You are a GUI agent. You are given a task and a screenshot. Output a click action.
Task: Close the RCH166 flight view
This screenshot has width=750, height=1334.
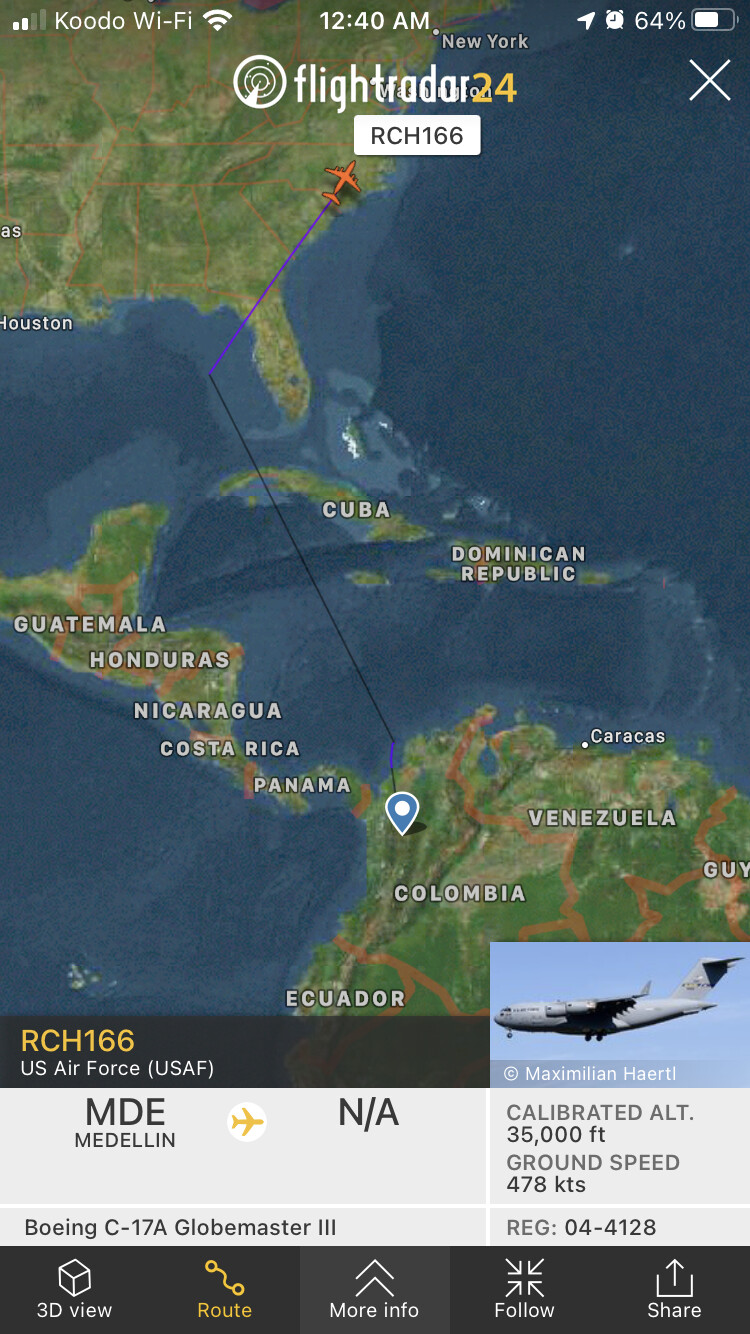click(x=709, y=80)
